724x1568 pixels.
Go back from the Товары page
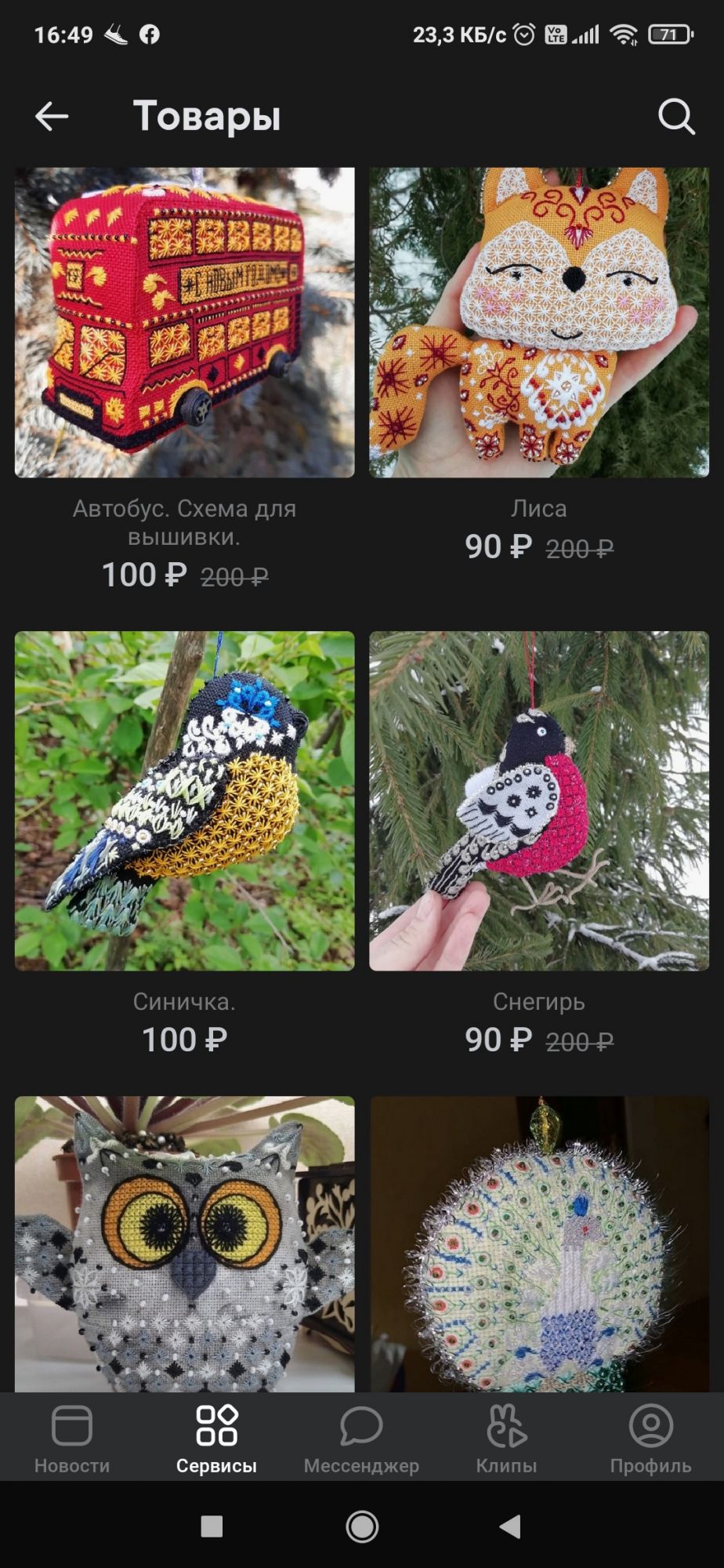(52, 116)
